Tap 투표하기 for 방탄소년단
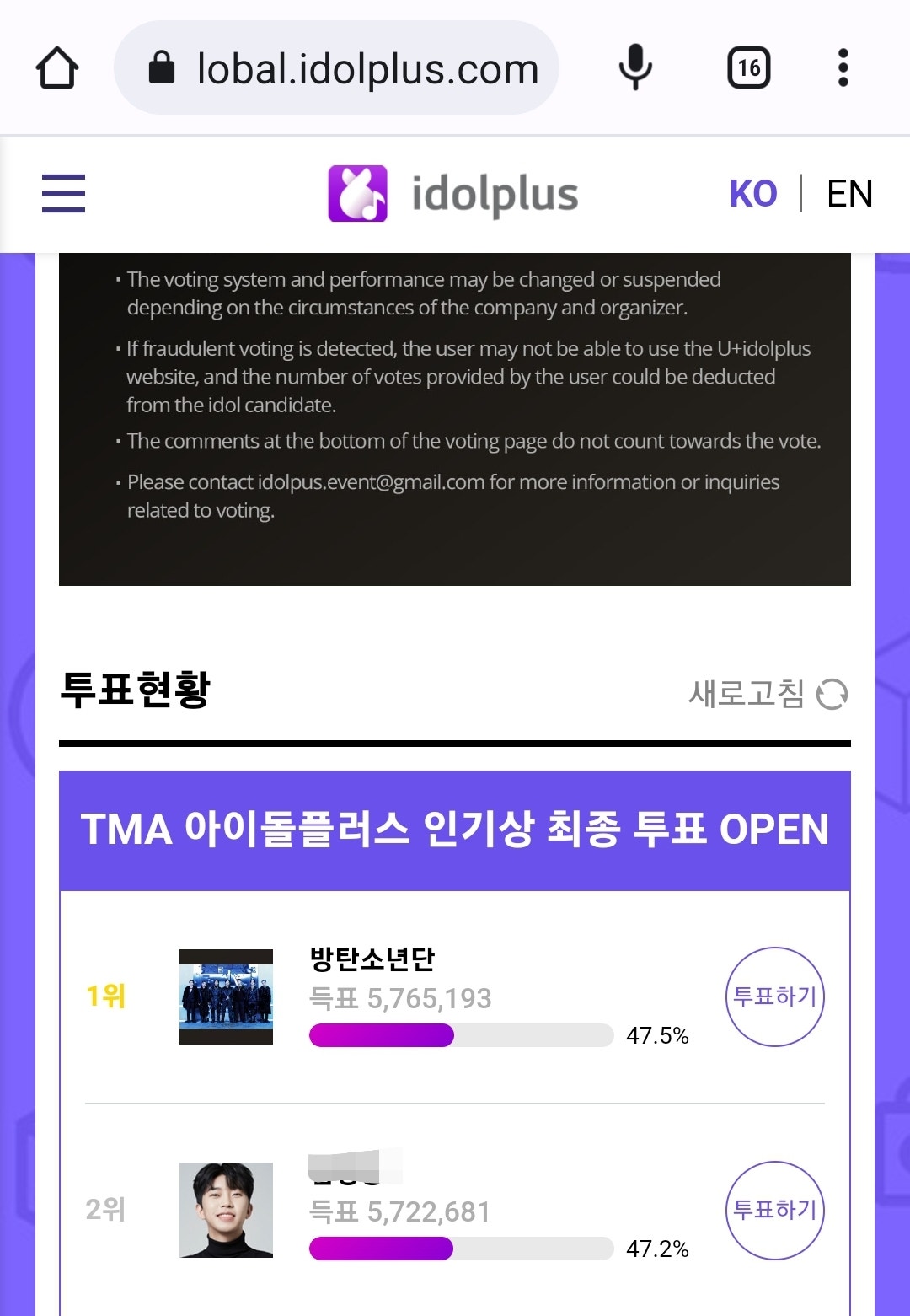The width and height of the screenshot is (910, 1316). point(773,997)
